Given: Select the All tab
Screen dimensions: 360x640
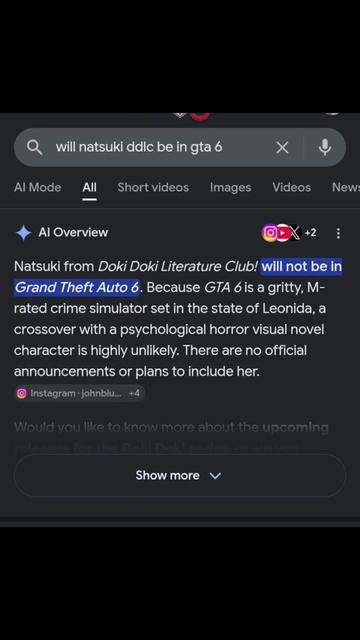Looking at the screenshot, I should pos(89,187).
